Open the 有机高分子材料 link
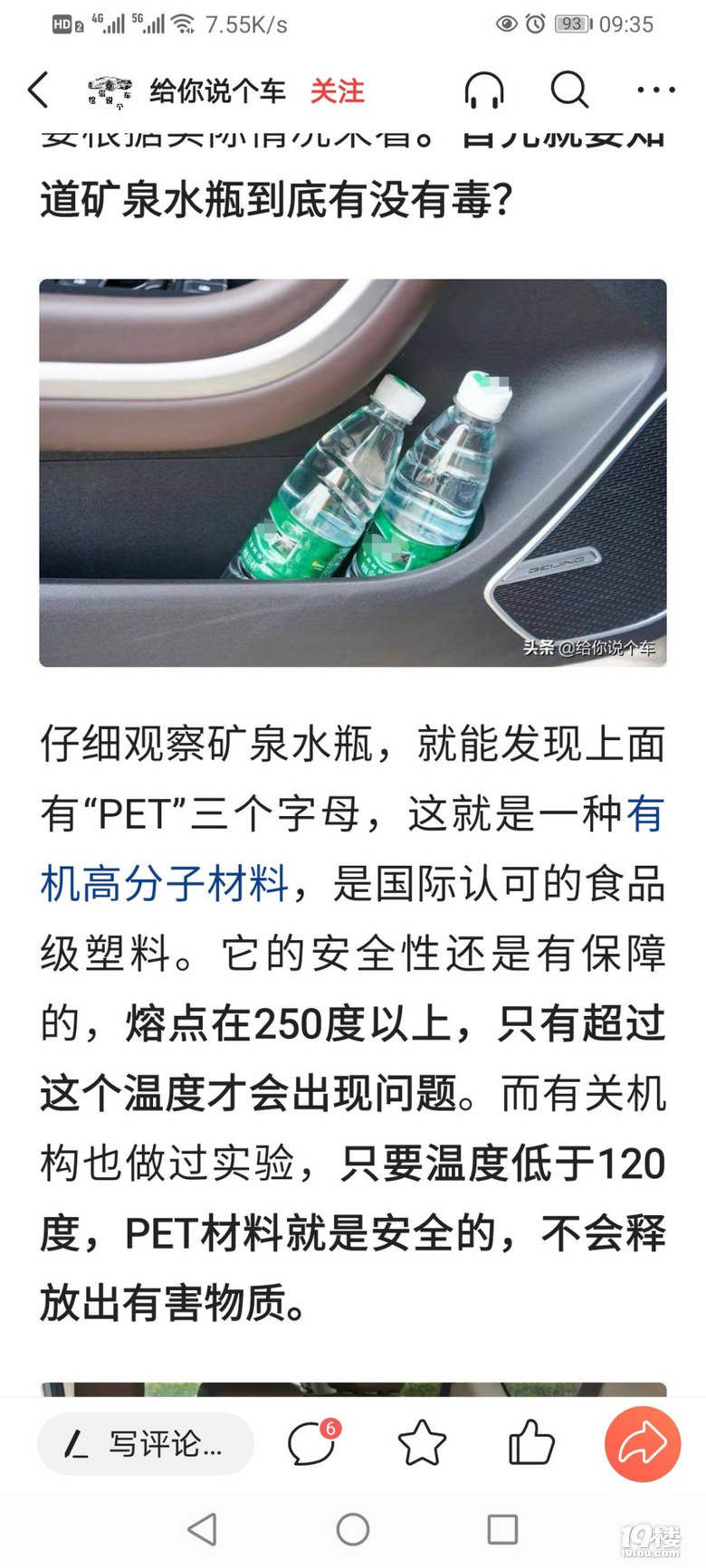Image resolution: width=706 pixels, height=1568 pixels. point(164,883)
